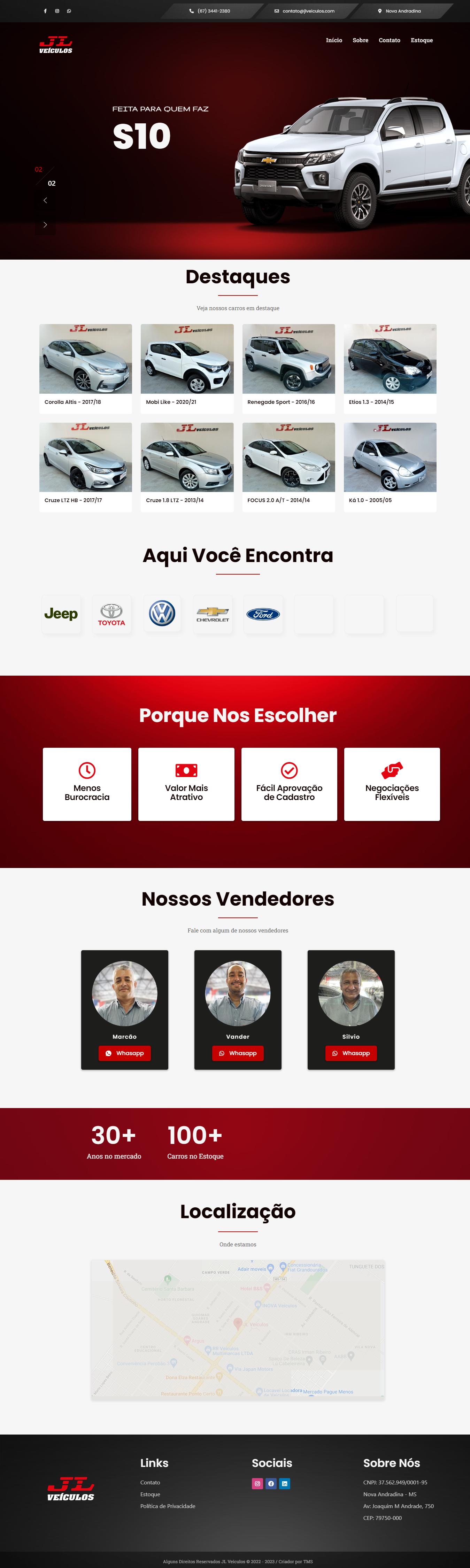Open the Facebook icon in top bar
Viewport: 470px width, 1568px height.
pos(45,11)
